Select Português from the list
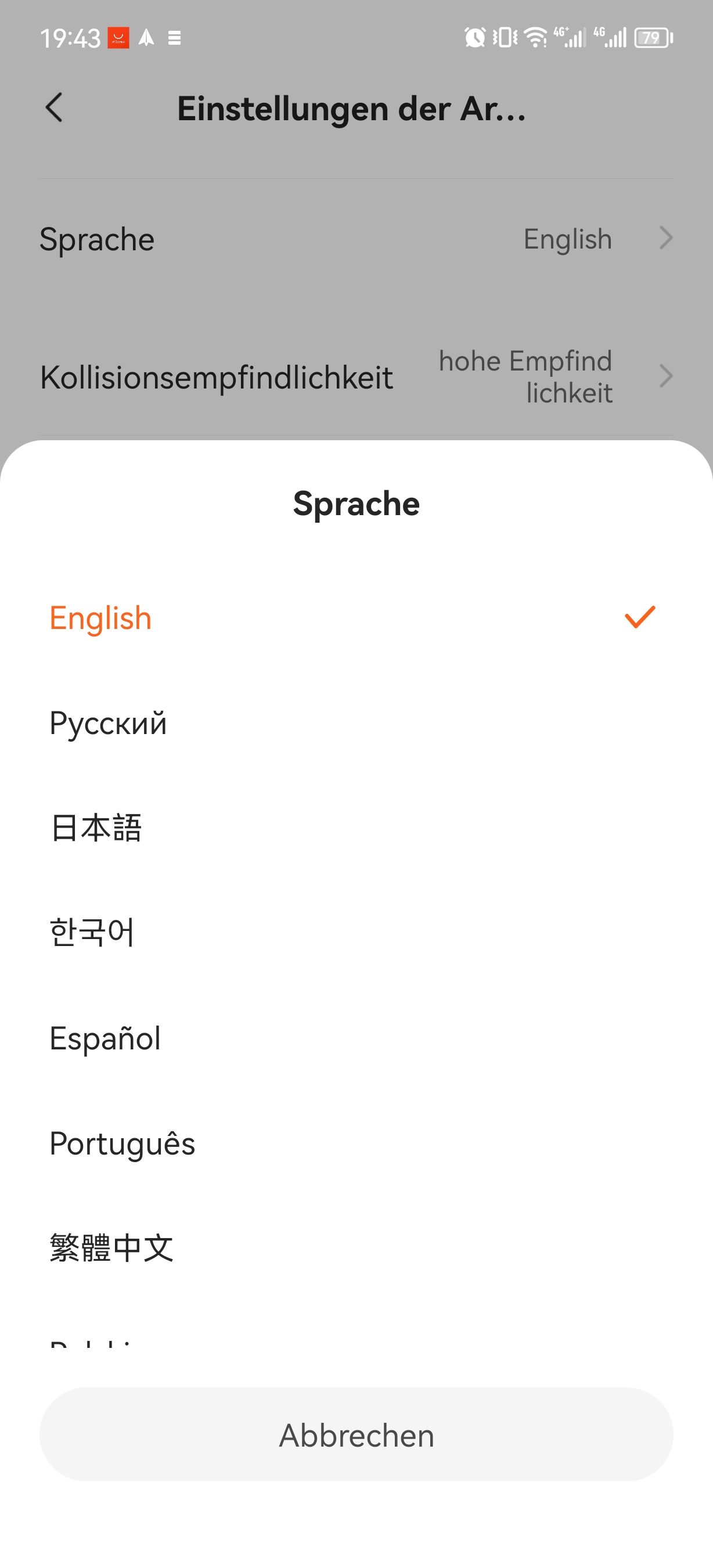This screenshot has height=1568, width=713. pyautogui.click(x=356, y=1143)
